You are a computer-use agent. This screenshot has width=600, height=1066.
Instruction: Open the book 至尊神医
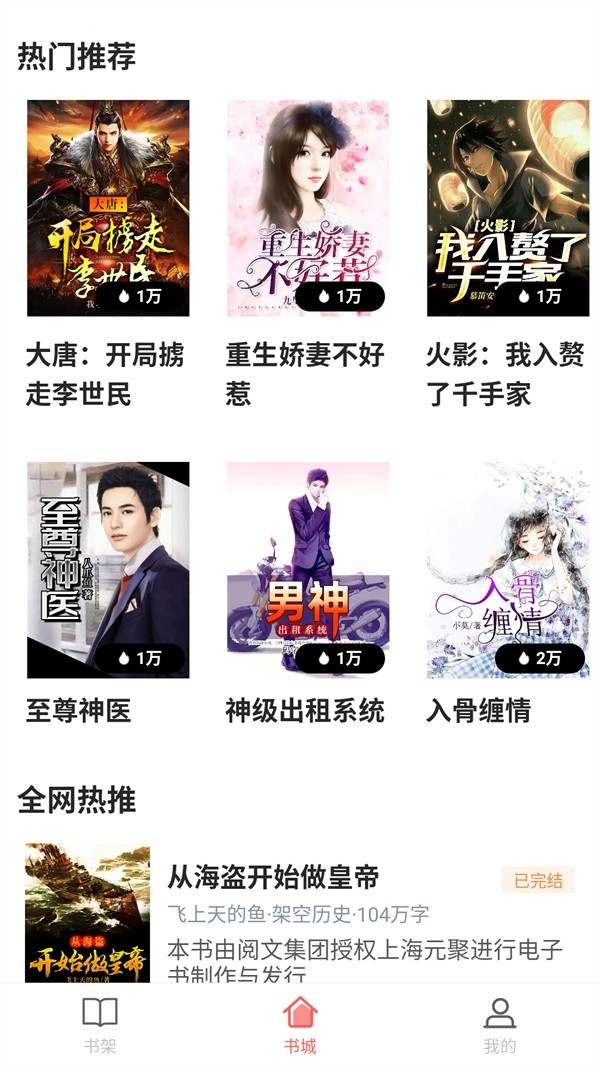[x=108, y=570]
